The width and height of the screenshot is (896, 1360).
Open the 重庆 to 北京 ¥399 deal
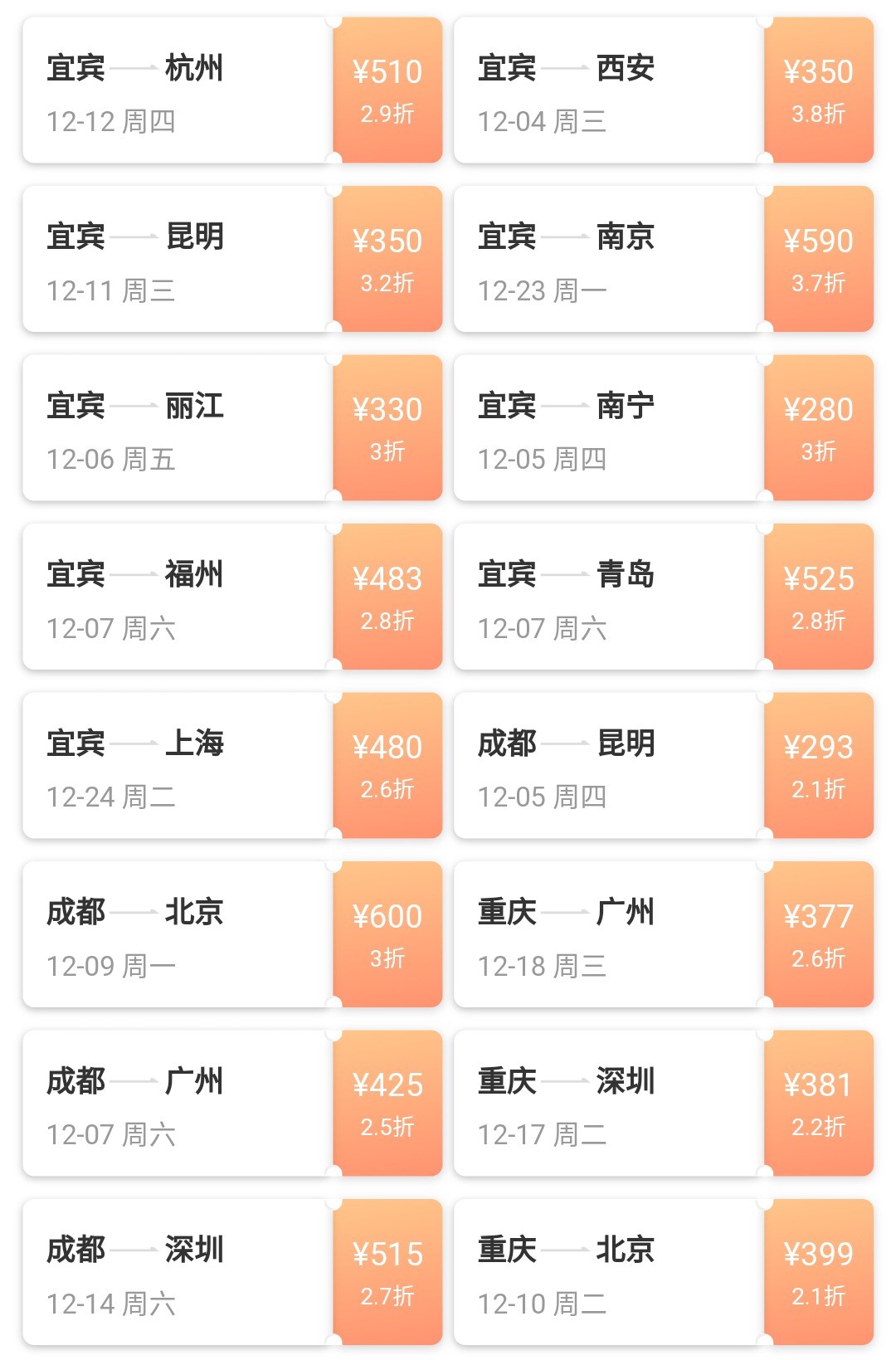664,1272
